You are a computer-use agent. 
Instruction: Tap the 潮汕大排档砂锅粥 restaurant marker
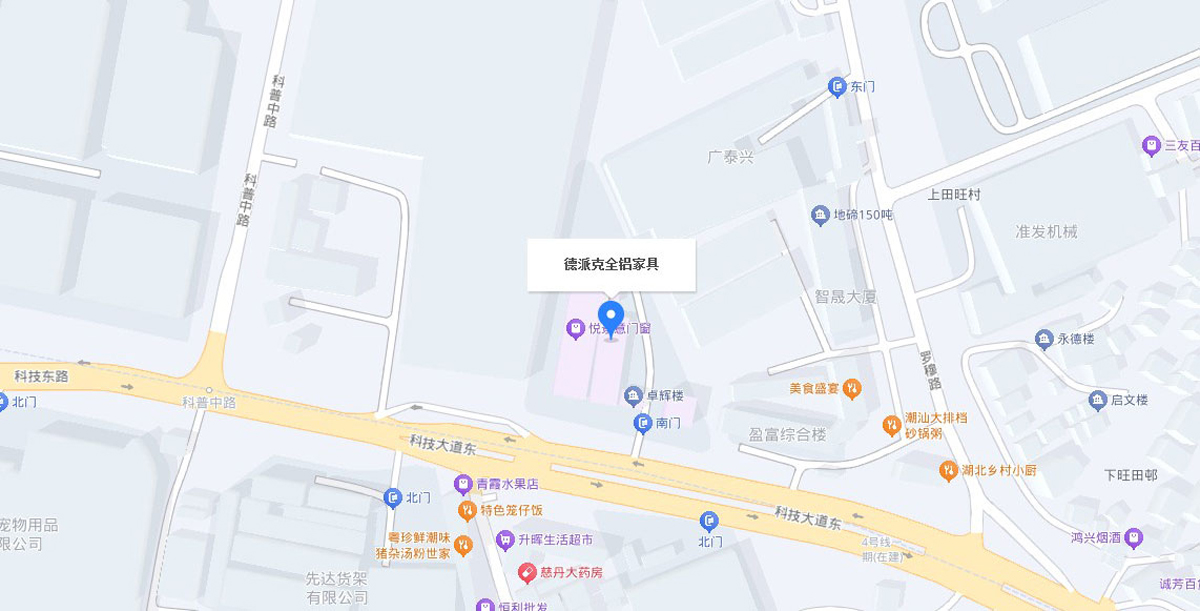click(x=891, y=426)
